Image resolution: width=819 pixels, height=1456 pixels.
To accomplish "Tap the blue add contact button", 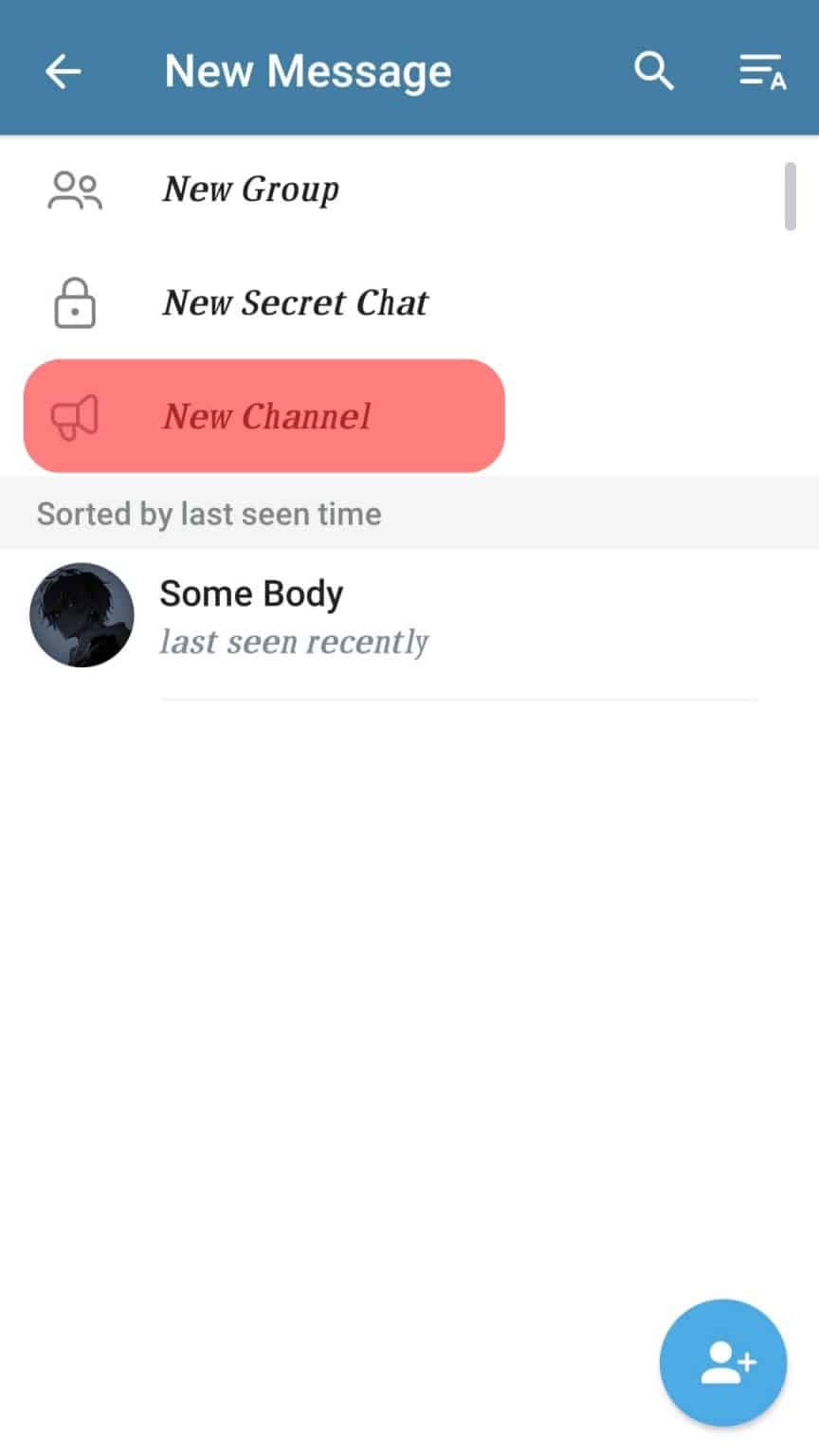I will click(x=723, y=1362).
